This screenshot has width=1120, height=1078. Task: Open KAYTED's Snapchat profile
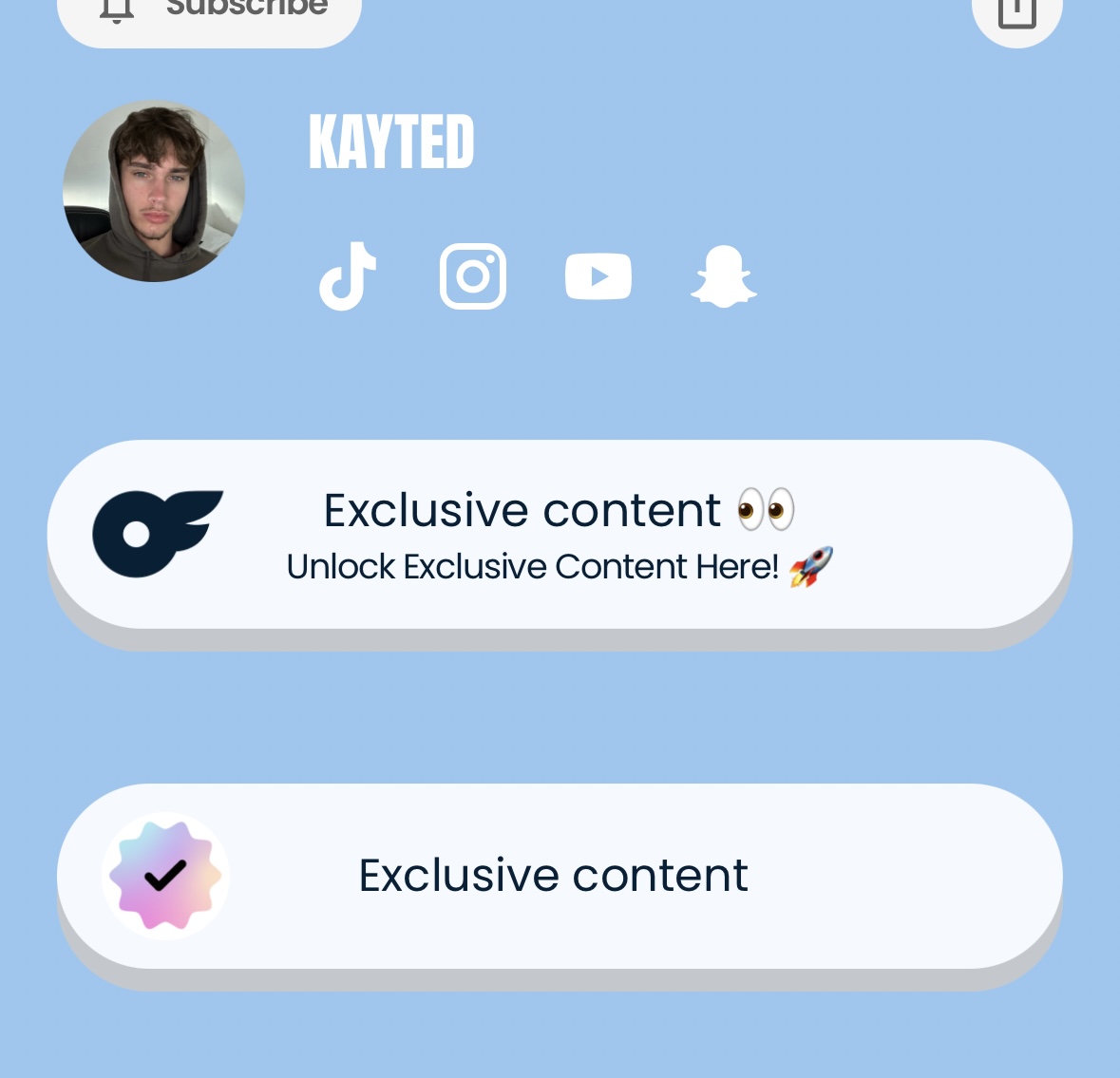[x=724, y=276]
